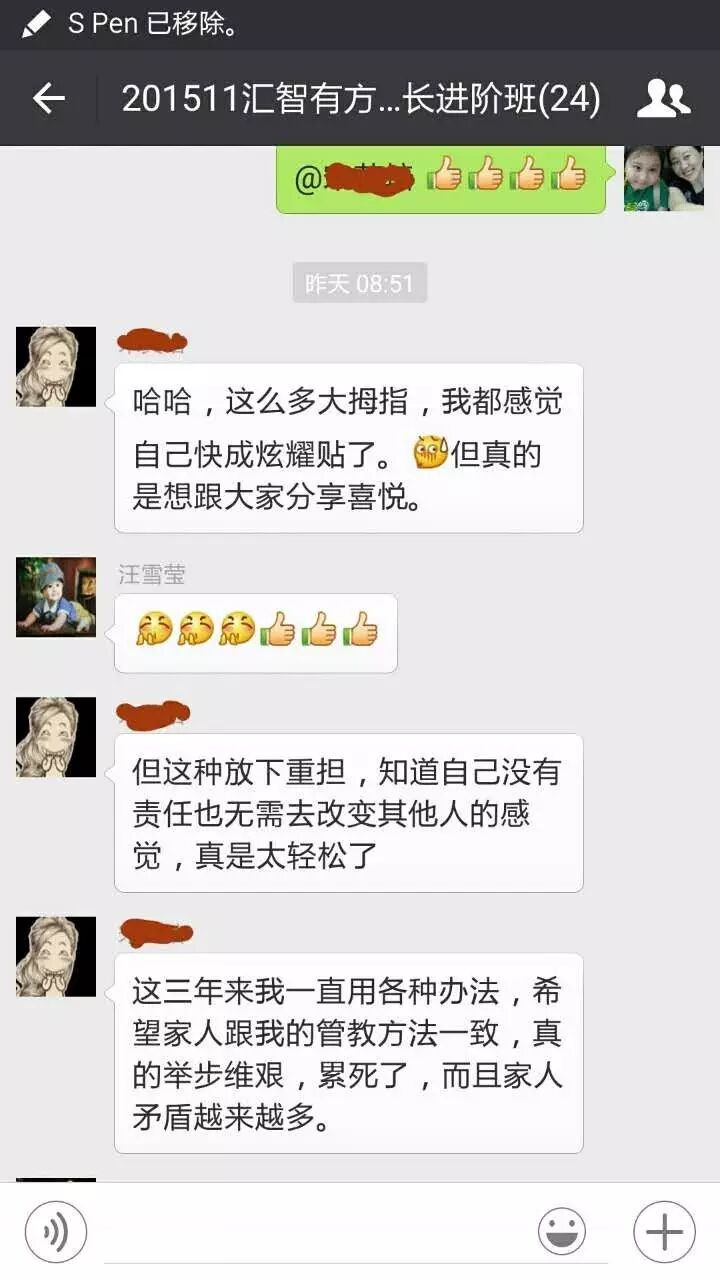Open 汪雪莹's profile avatar
This screenshot has height=1280, width=720.
point(56,597)
